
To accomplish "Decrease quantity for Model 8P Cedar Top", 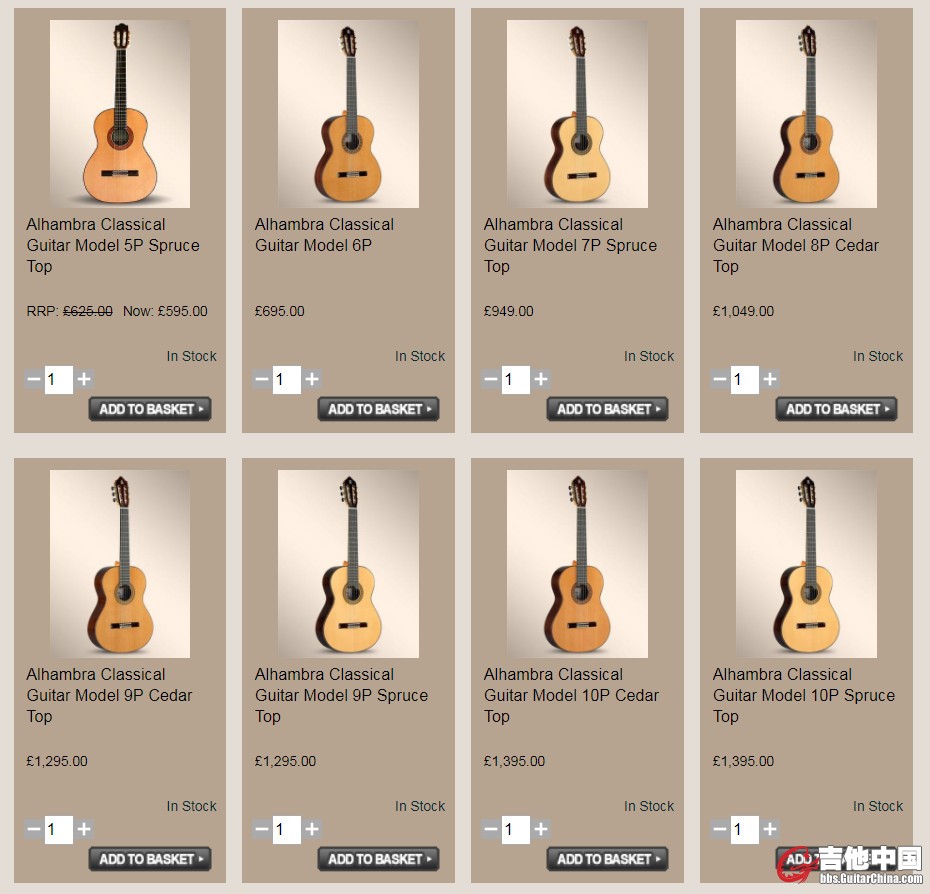I will tap(720, 379).
